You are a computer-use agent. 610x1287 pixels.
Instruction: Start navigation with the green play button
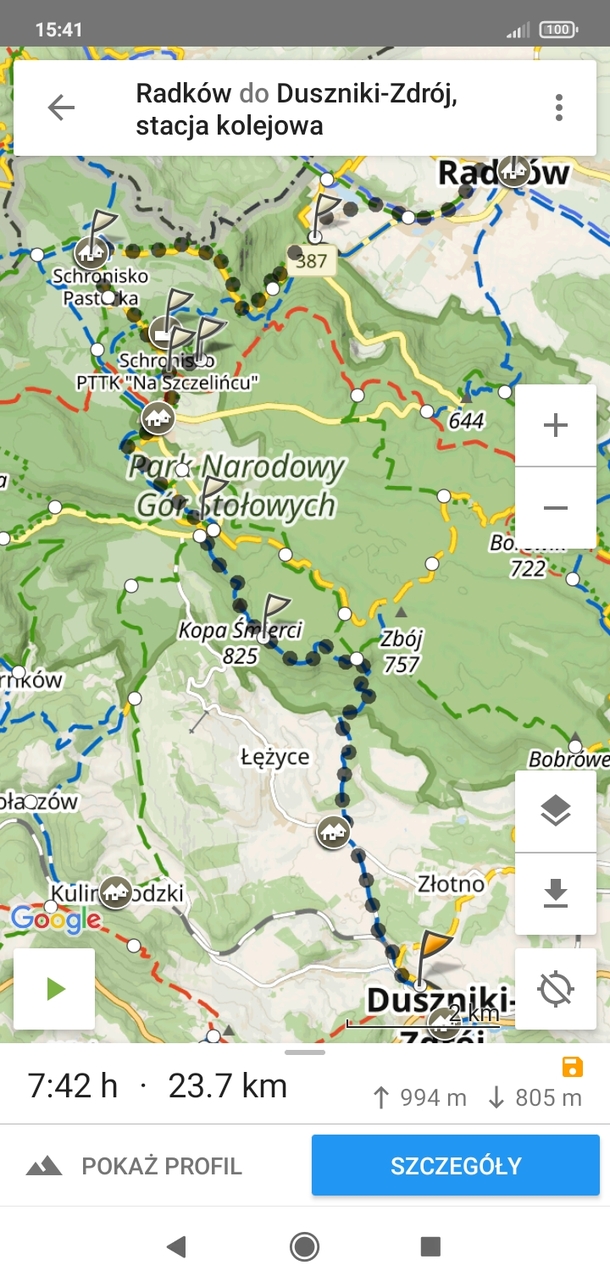tap(55, 989)
